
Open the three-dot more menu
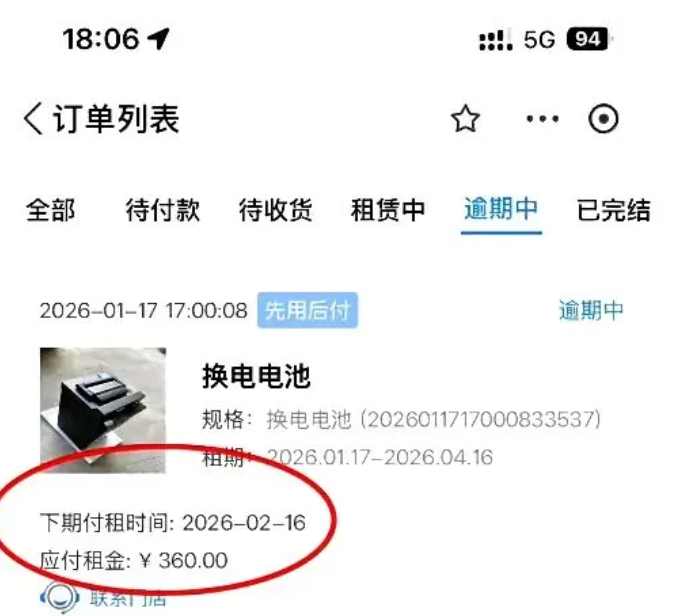[542, 120]
